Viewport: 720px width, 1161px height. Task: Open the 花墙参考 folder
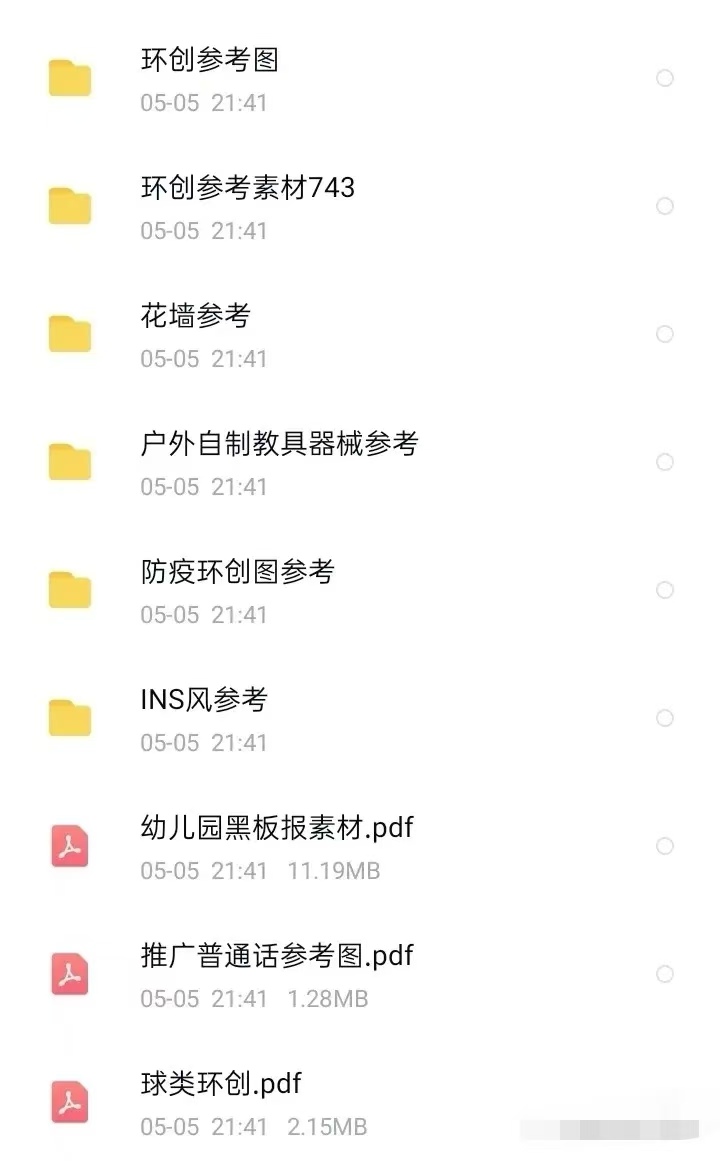click(x=360, y=335)
